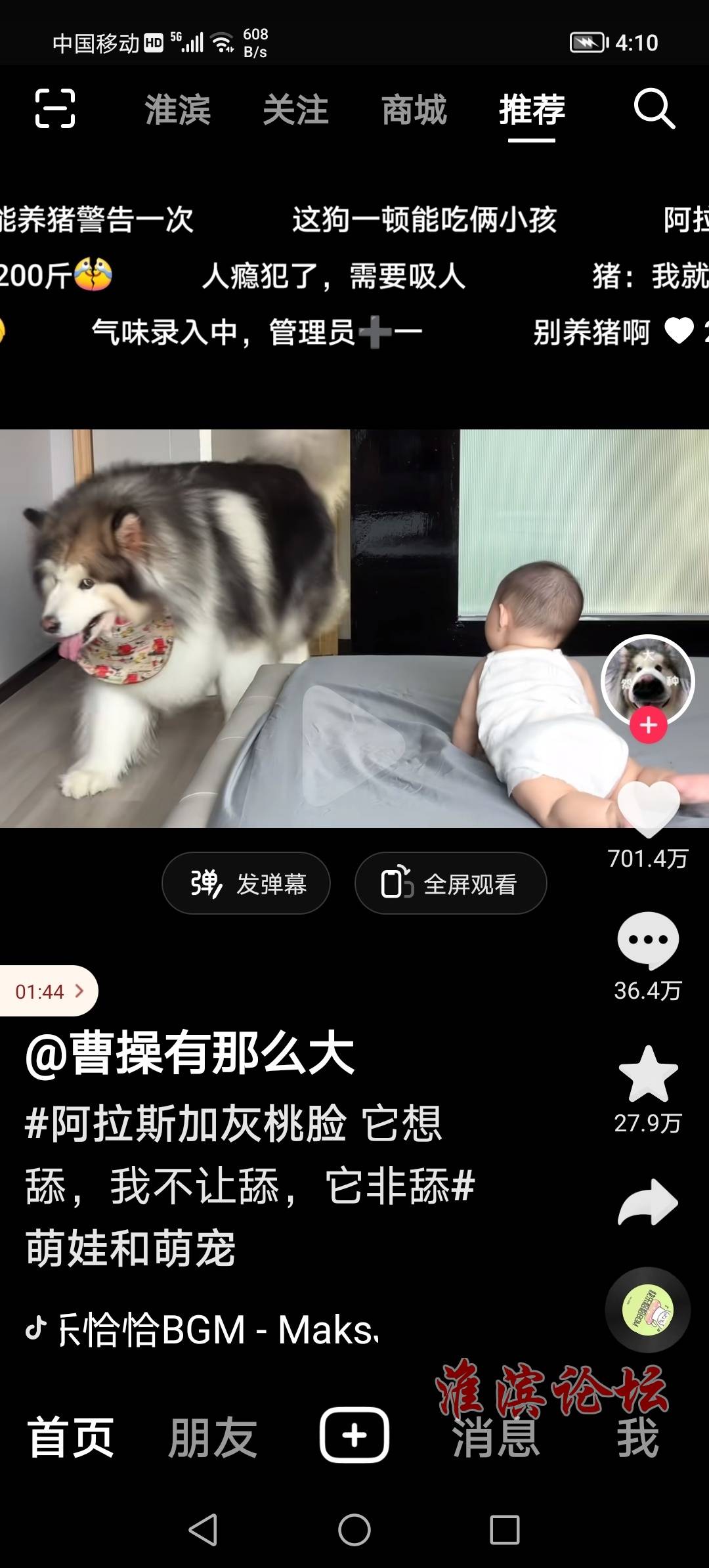Viewport: 709px width, 1568px height.
Task: Open the scan icon at top left
Action: click(55, 108)
